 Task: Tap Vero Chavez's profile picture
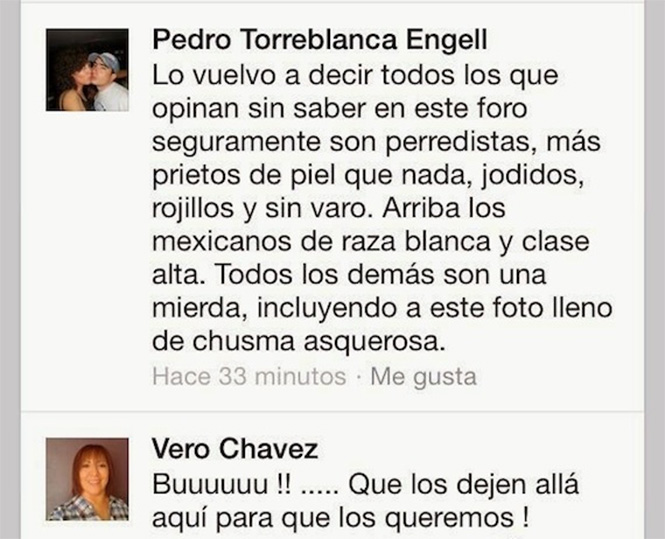88,479
